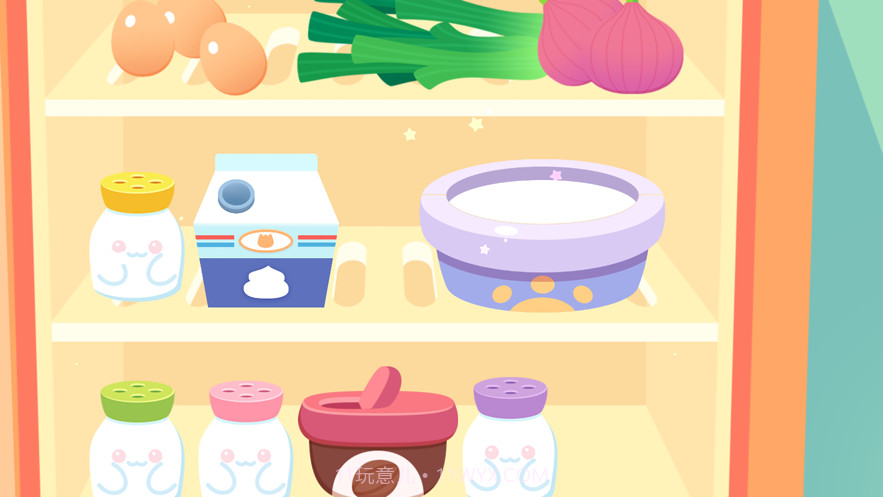Select the bunch of green onions
This screenshot has height=497, width=883.
425,45
